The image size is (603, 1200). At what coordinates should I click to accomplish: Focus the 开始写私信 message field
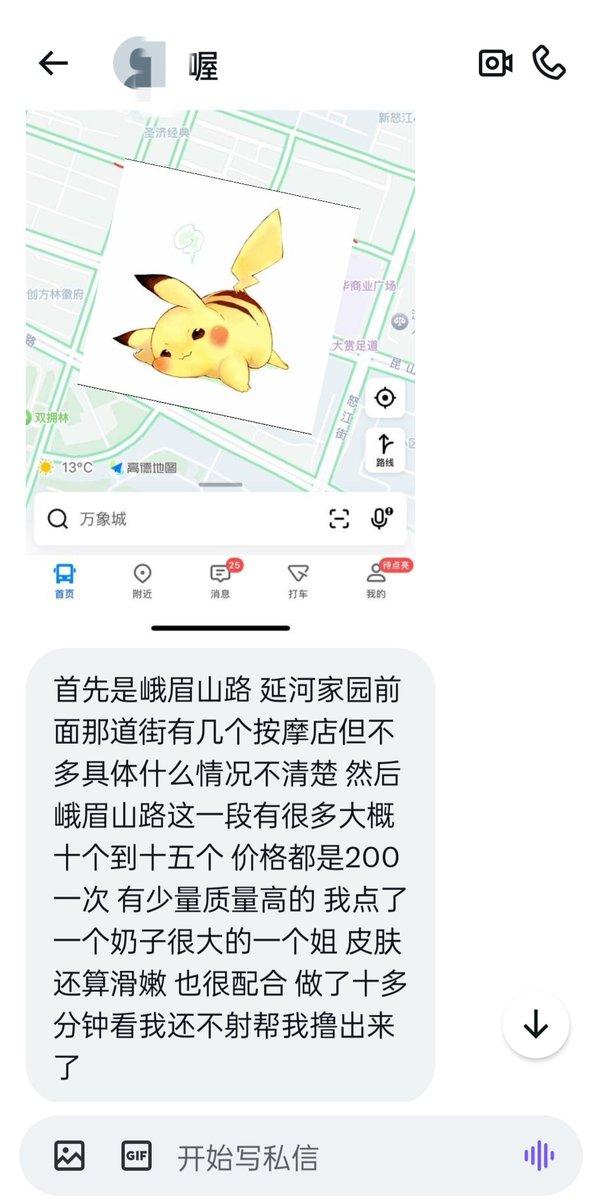pyautogui.click(x=330, y=1157)
